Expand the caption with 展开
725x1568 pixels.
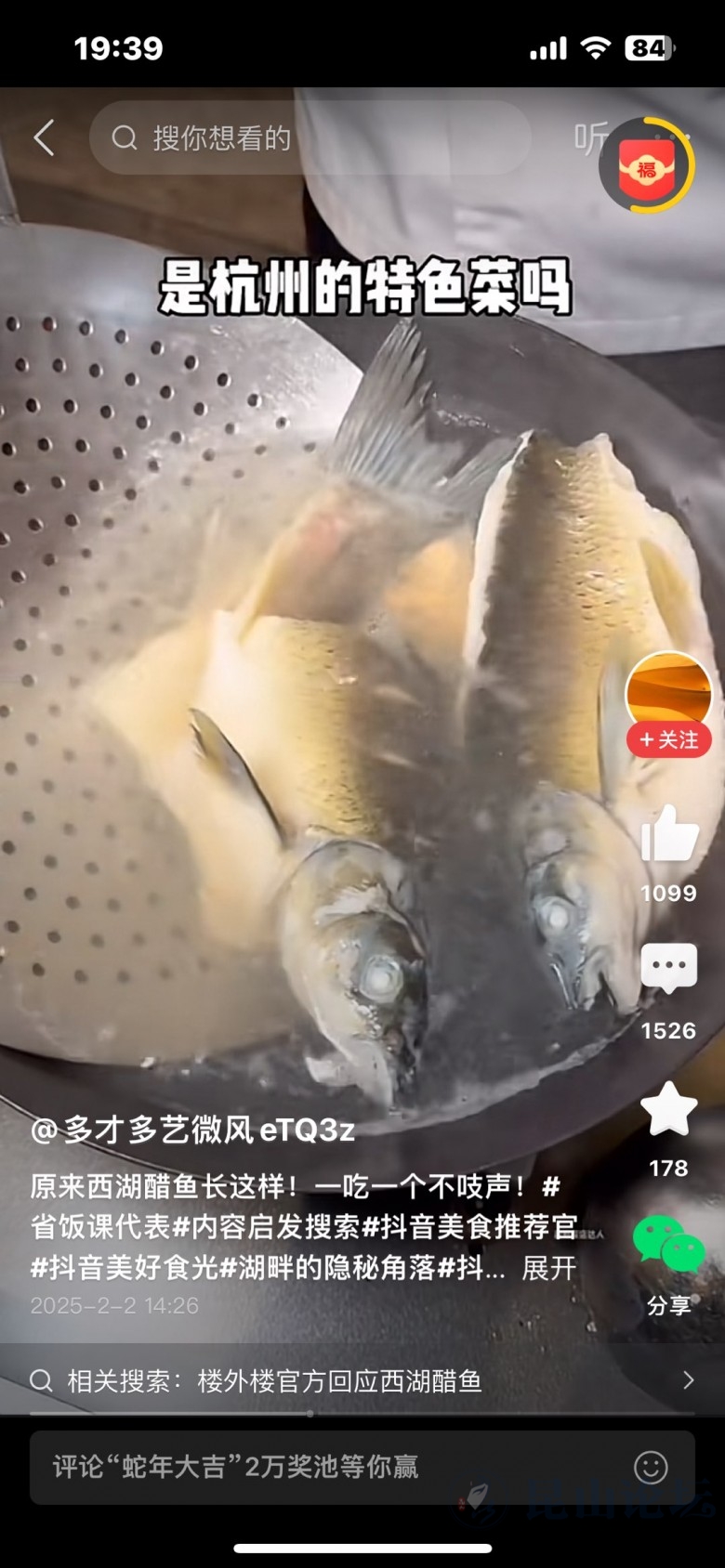(548, 1268)
